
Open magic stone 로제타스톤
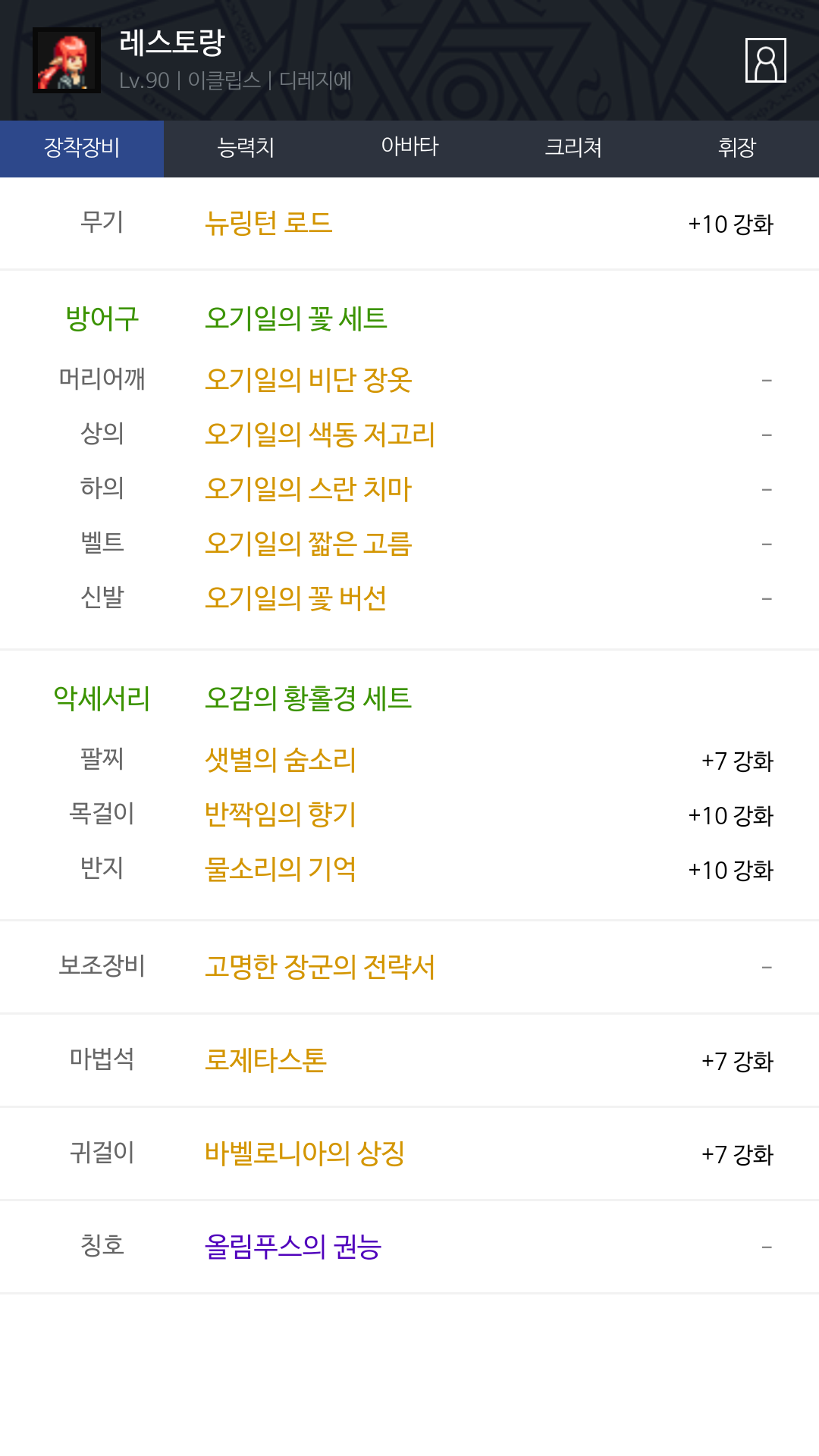[x=265, y=1060]
